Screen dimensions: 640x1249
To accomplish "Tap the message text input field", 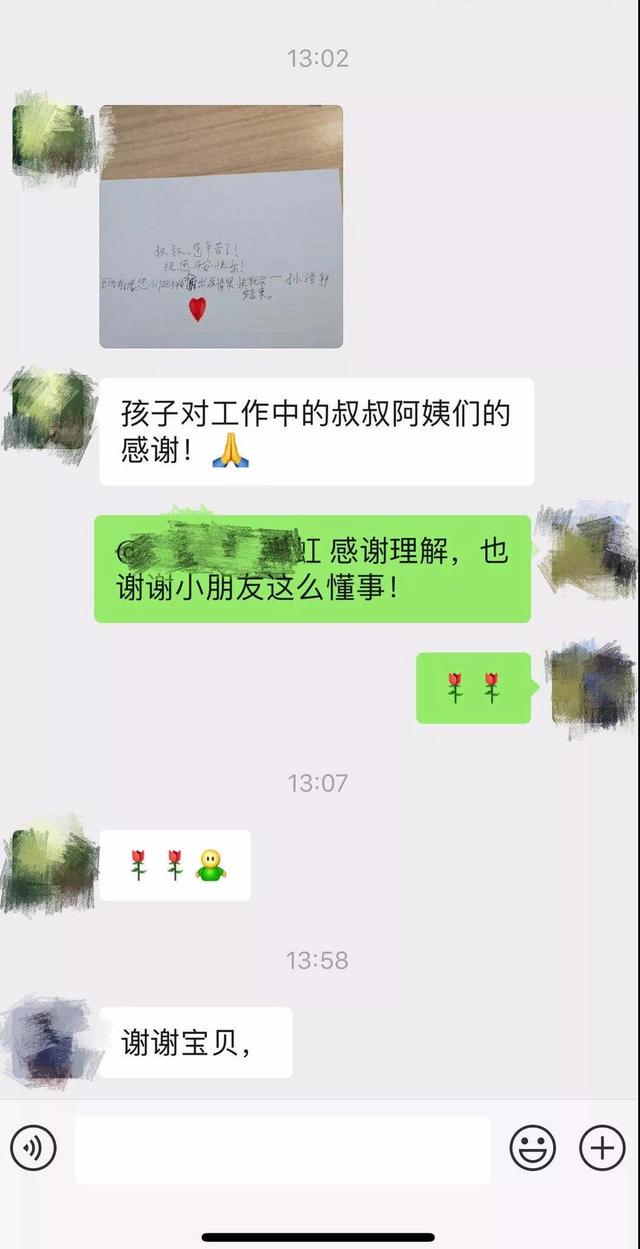I will pos(283,1149).
